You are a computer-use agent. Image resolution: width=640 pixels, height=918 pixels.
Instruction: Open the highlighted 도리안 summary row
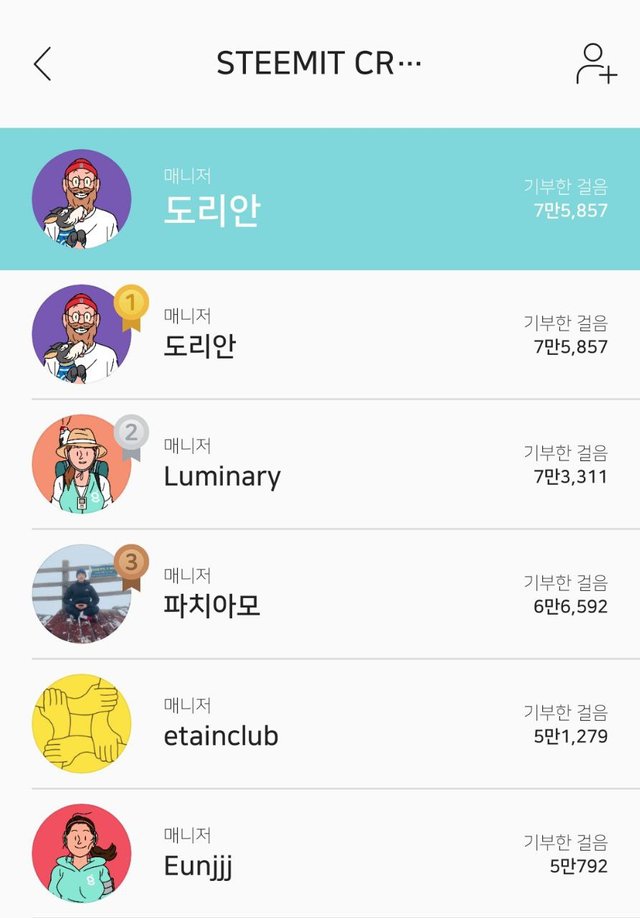(x=320, y=199)
